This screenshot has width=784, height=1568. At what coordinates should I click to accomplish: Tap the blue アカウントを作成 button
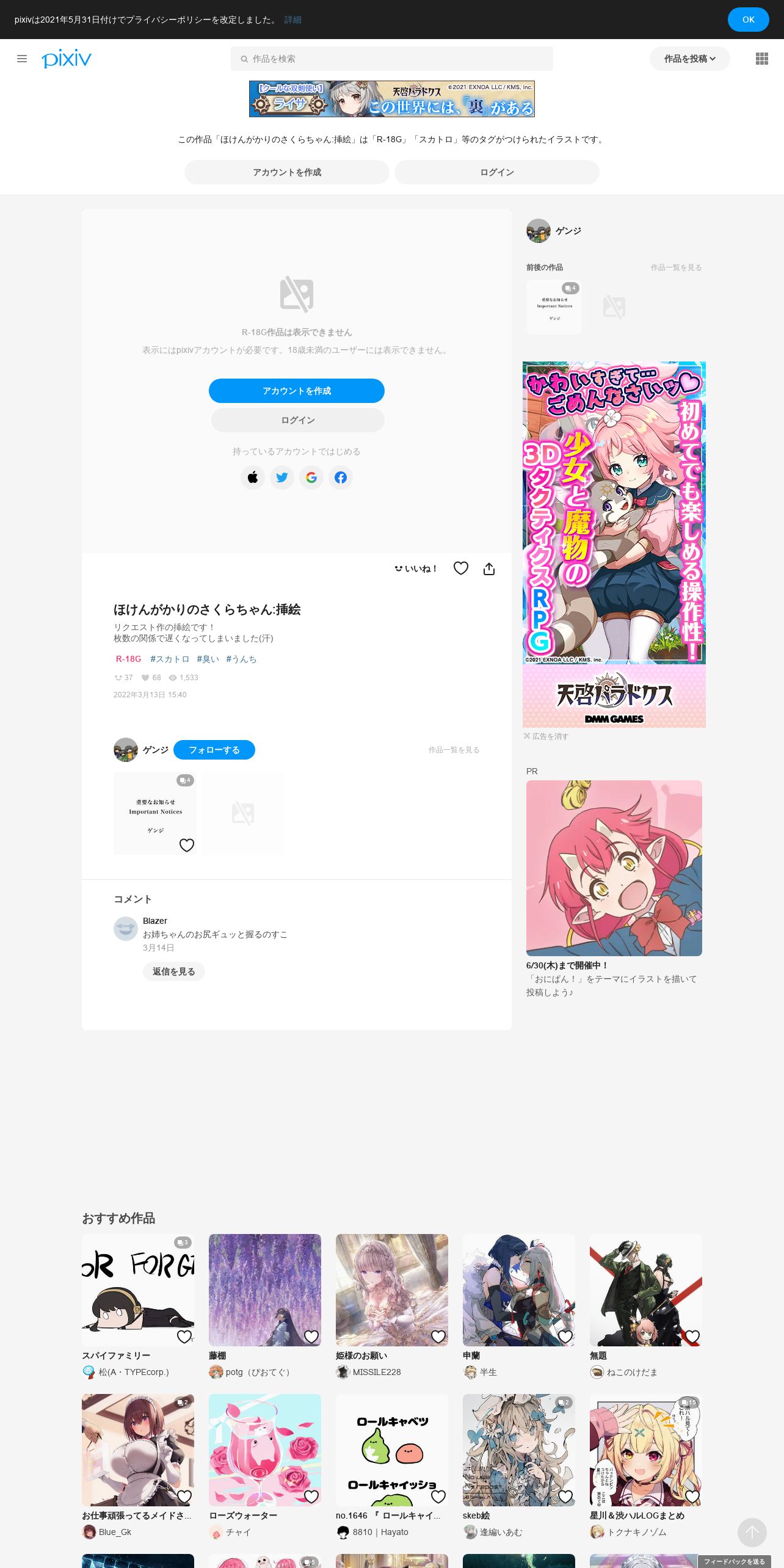coord(297,391)
